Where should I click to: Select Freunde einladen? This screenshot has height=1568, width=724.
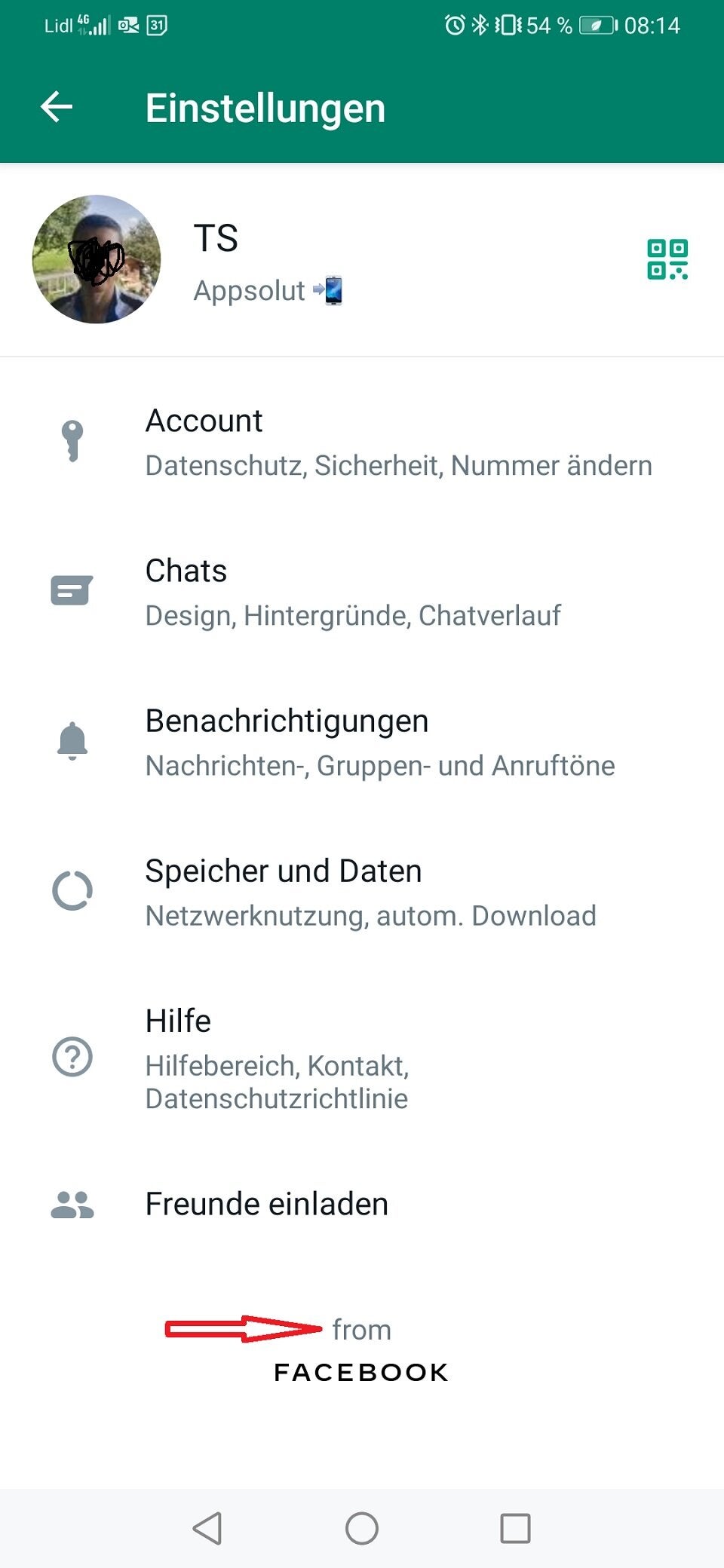pos(266,1204)
